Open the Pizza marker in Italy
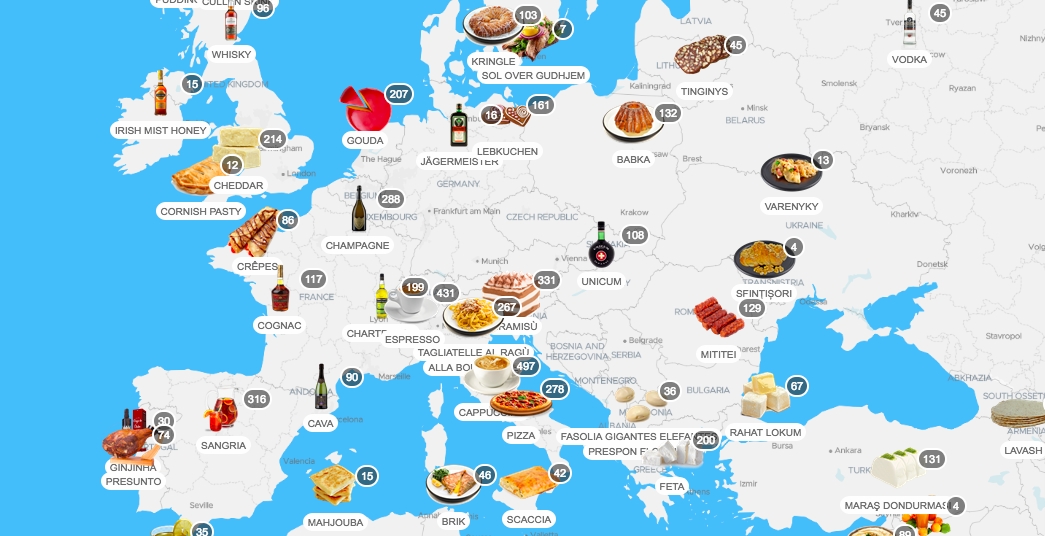 pos(520,405)
